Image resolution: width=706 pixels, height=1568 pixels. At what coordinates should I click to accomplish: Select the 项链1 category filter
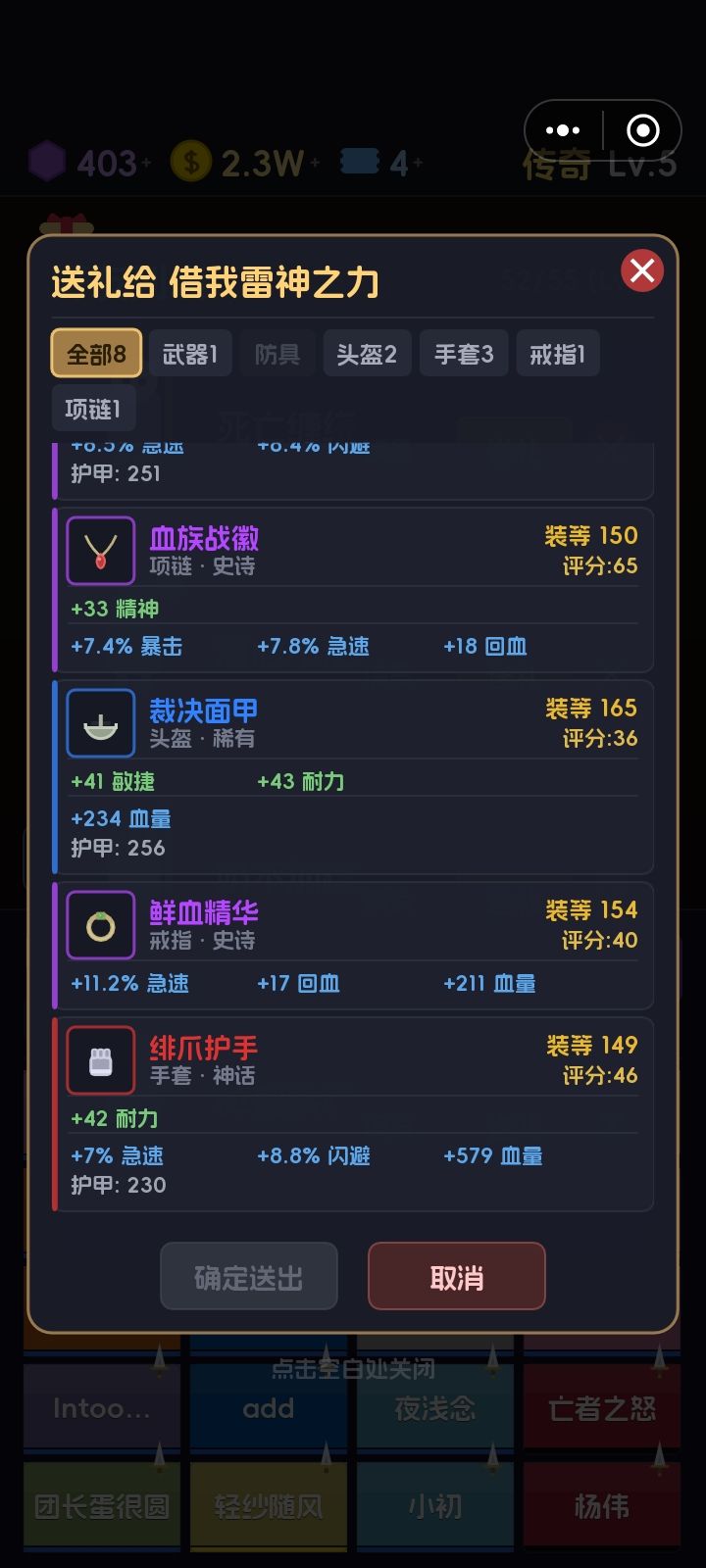point(93,409)
